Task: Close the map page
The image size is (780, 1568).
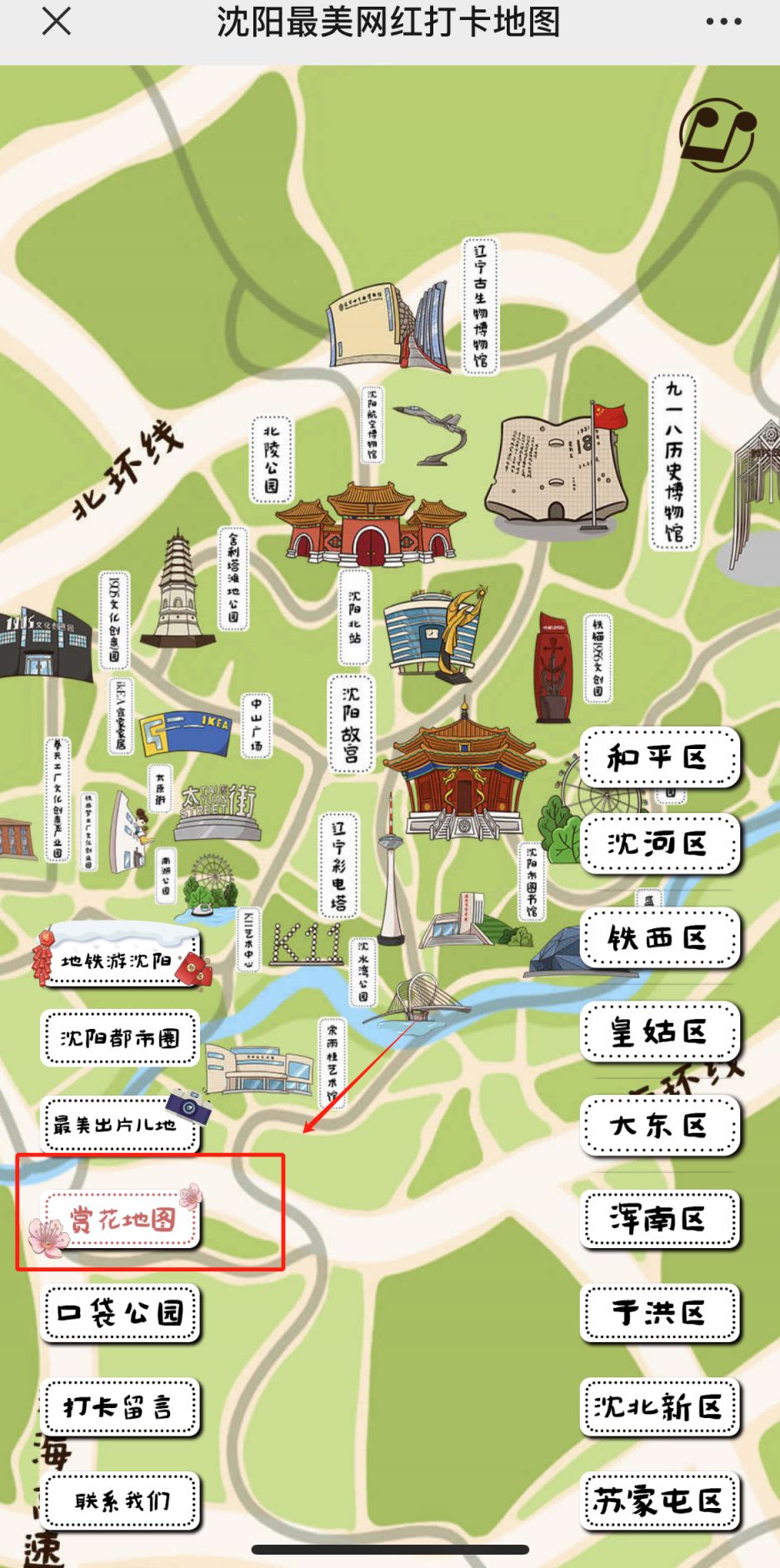Action: pos(56,22)
